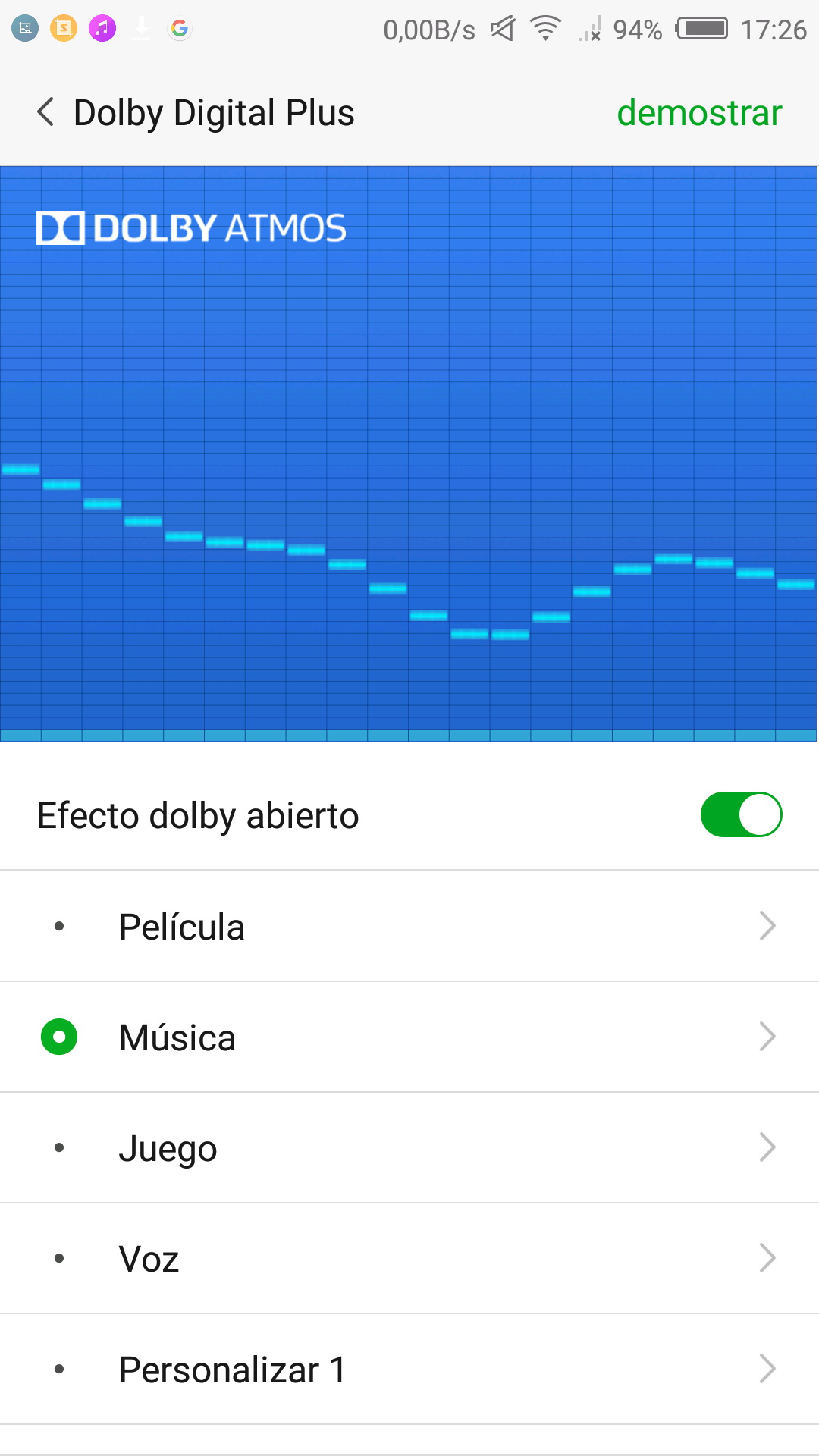
Task: Select the Película sound profile
Action: 182,927
